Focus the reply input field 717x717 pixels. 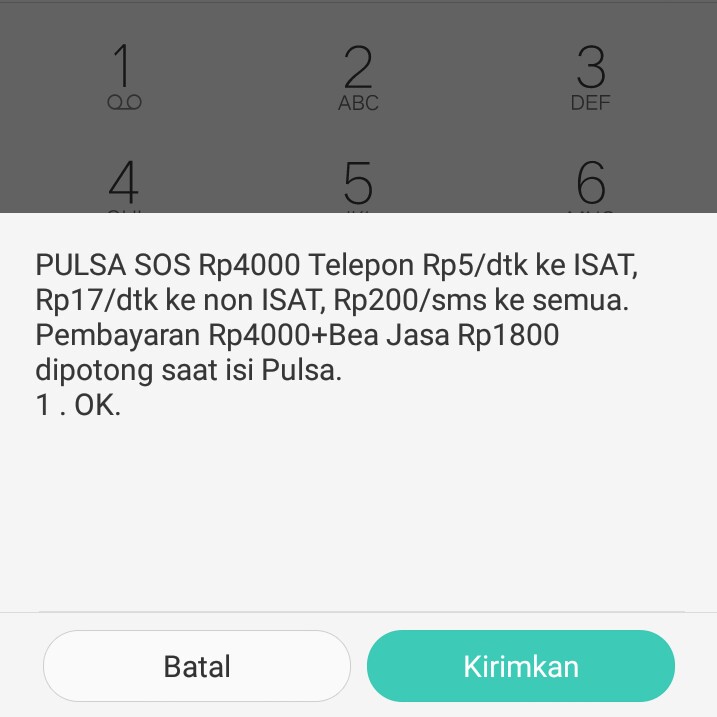pyautogui.click(x=360, y=590)
